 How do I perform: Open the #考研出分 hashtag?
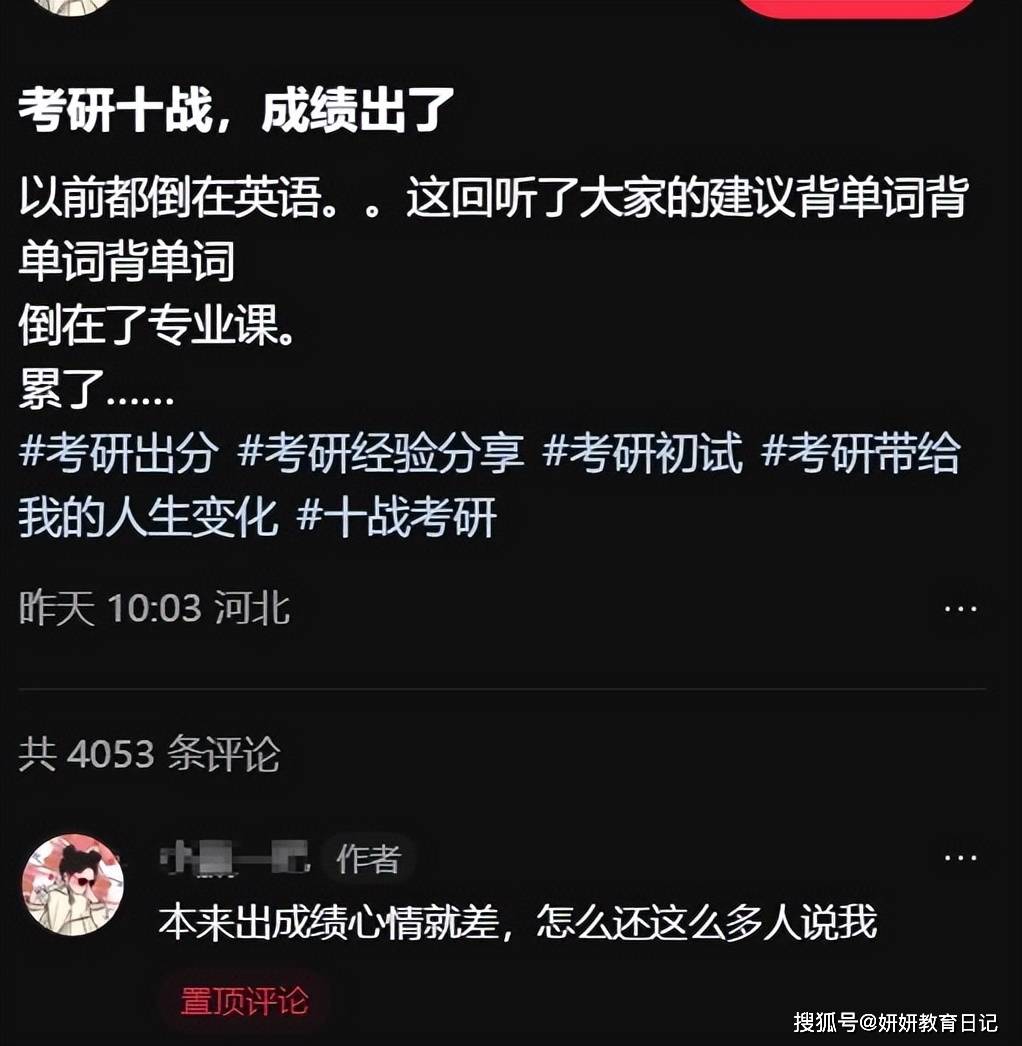[x=118, y=455]
